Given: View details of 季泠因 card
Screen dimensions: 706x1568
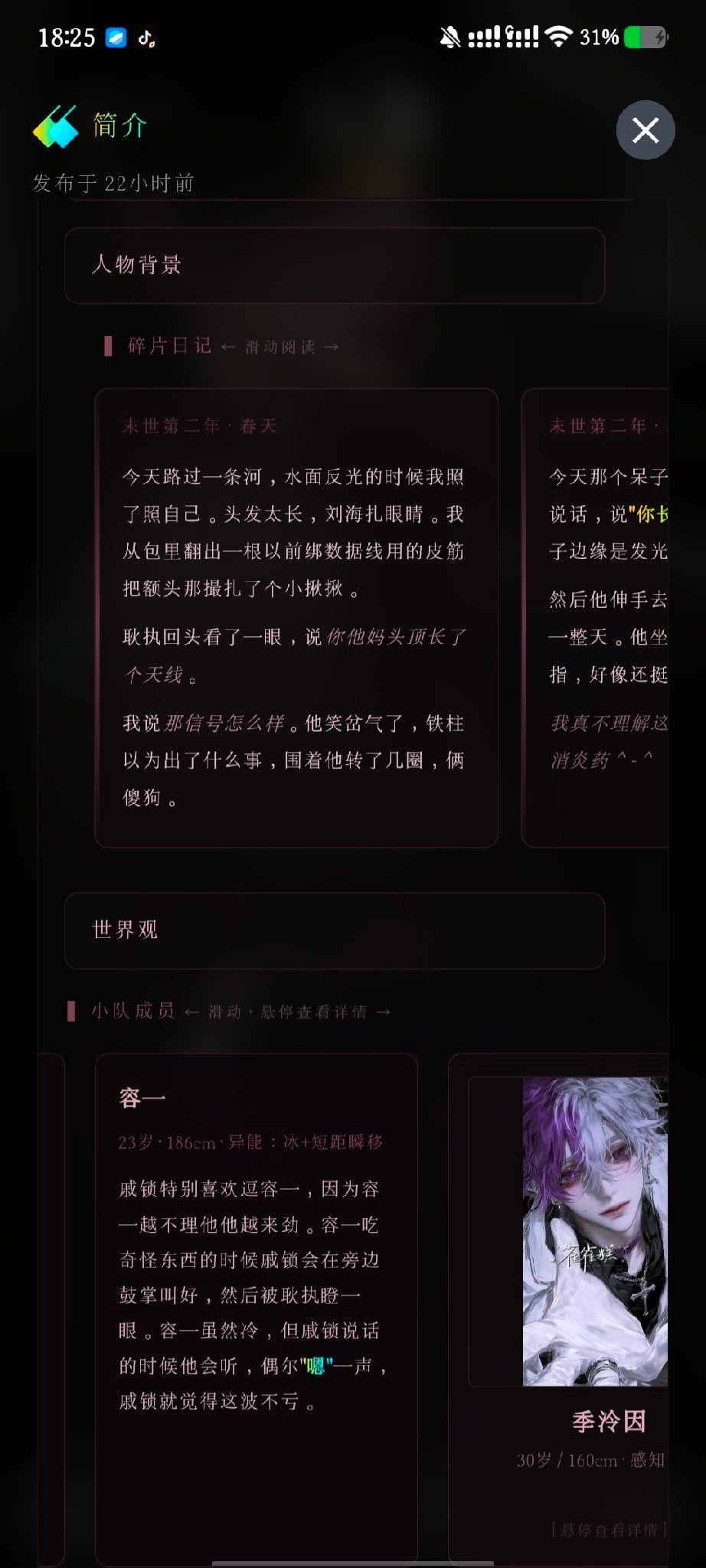Looking at the screenshot, I should coord(558,1309).
